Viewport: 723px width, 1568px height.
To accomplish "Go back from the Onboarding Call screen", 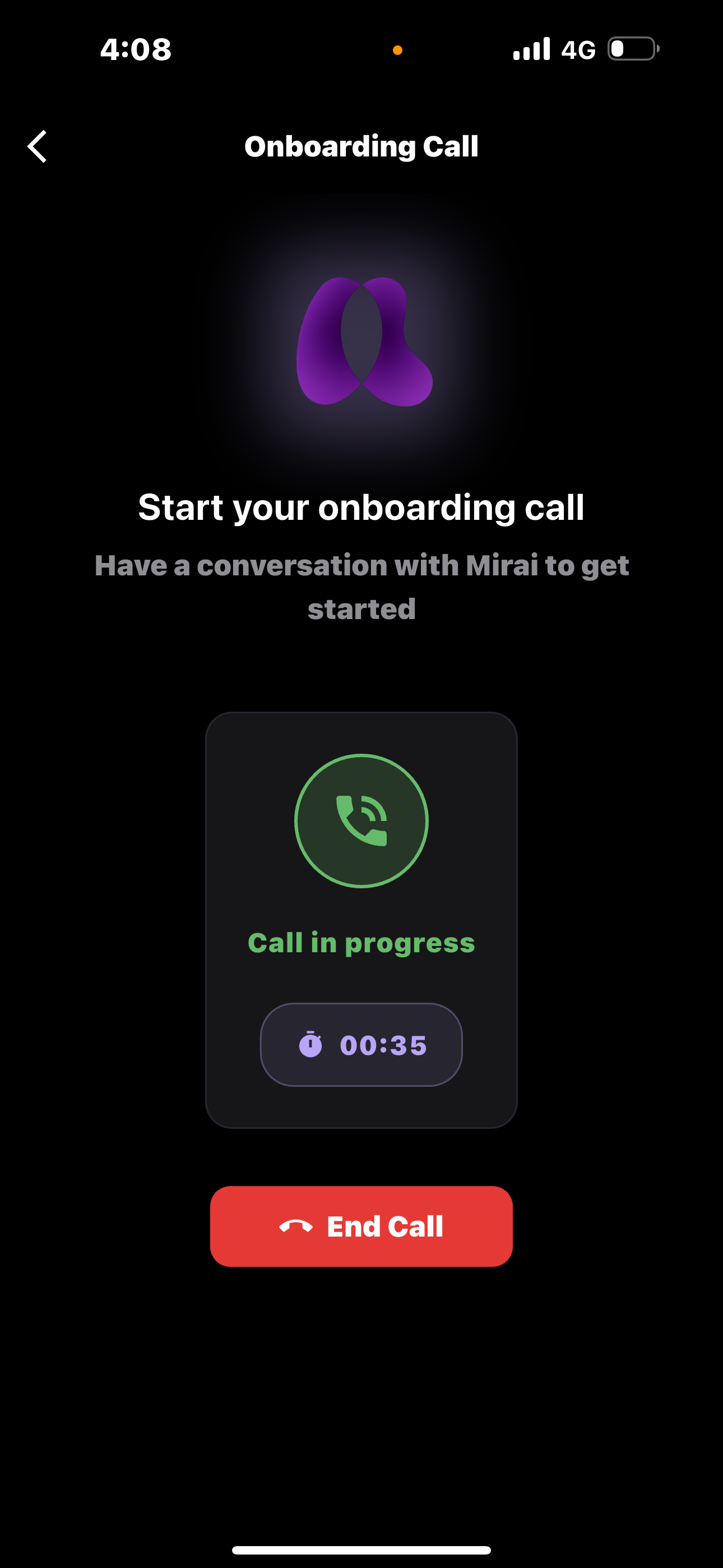I will [x=37, y=147].
